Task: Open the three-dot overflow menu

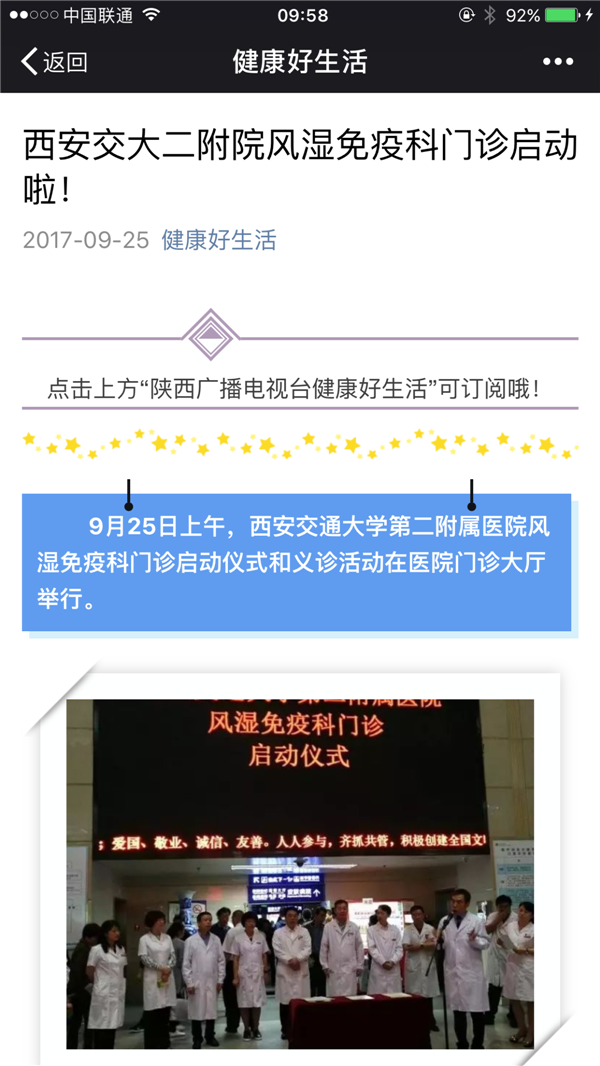Action: pyautogui.click(x=557, y=62)
